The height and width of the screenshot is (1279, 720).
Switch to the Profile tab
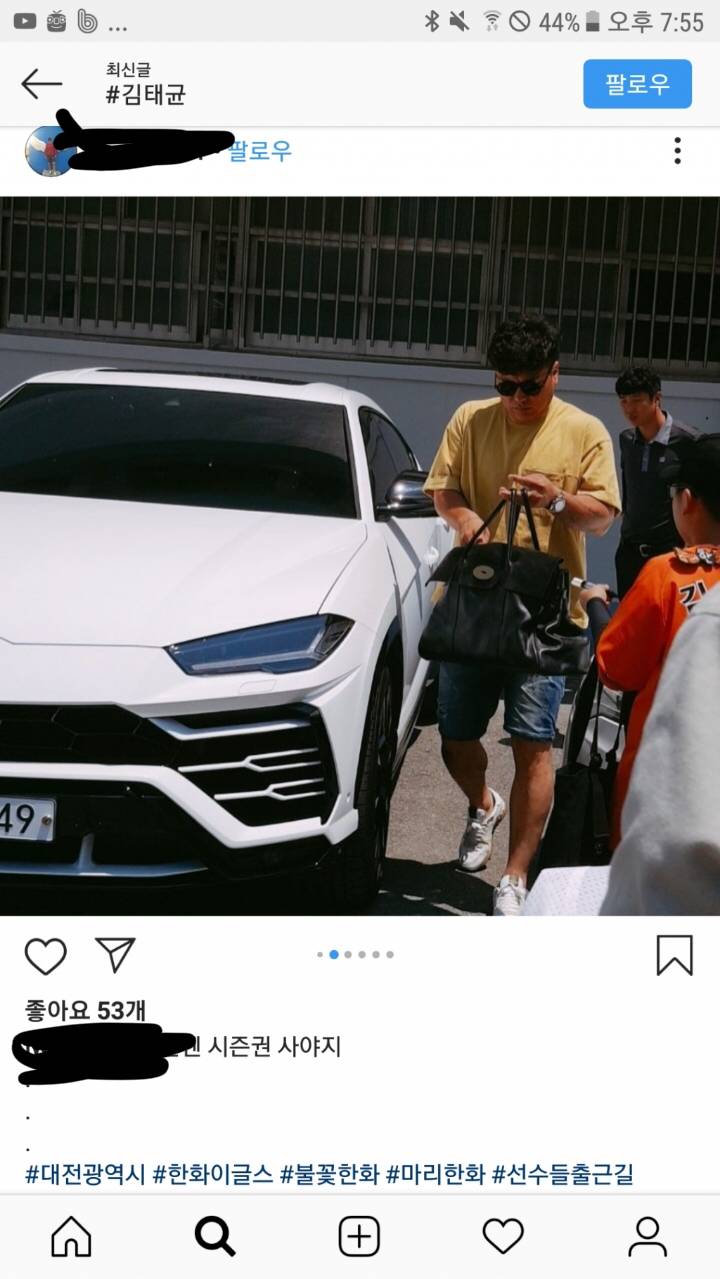(647, 1237)
